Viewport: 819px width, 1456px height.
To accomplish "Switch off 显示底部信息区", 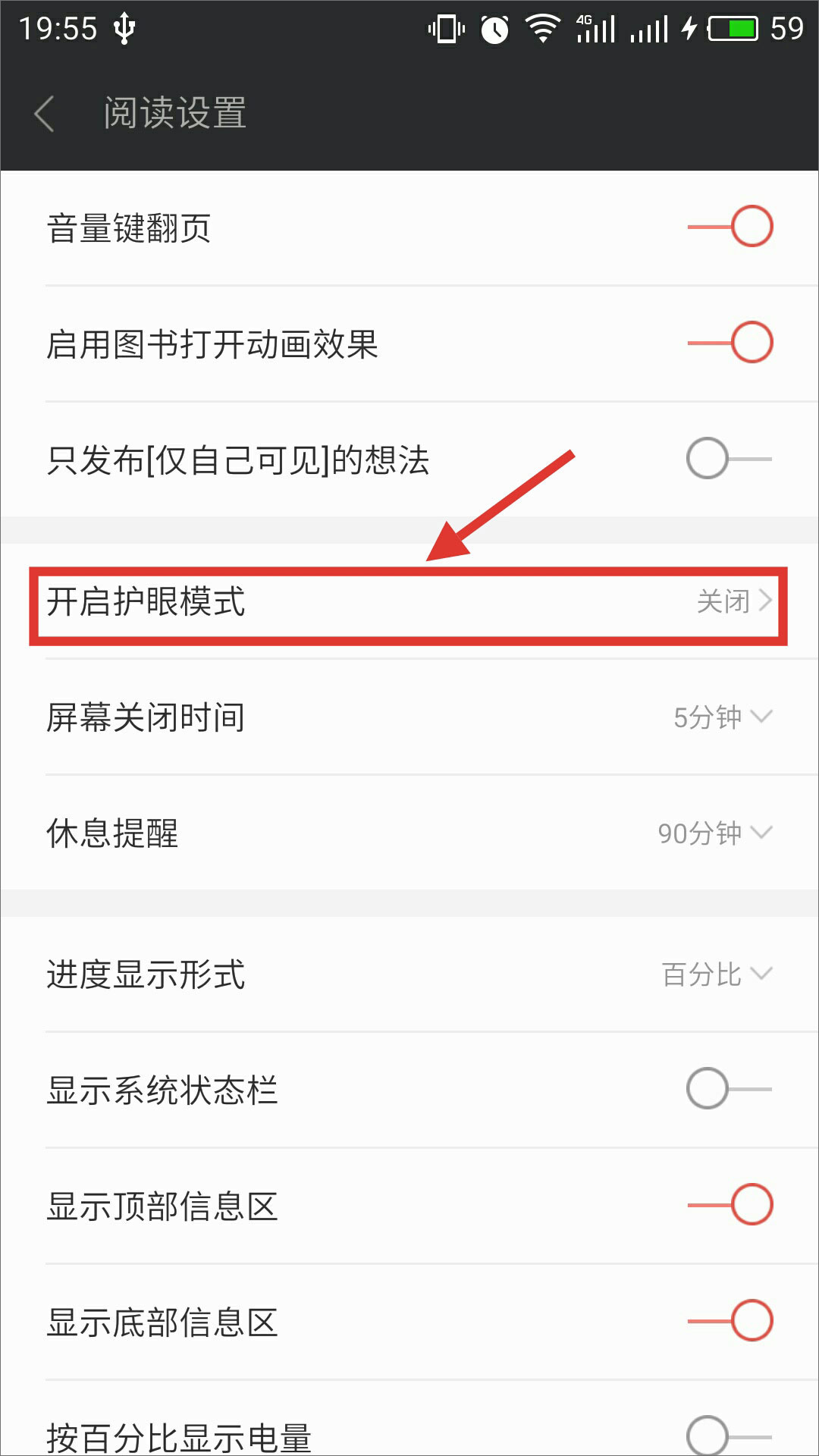I will pyautogui.click(x=730, y=1321).
